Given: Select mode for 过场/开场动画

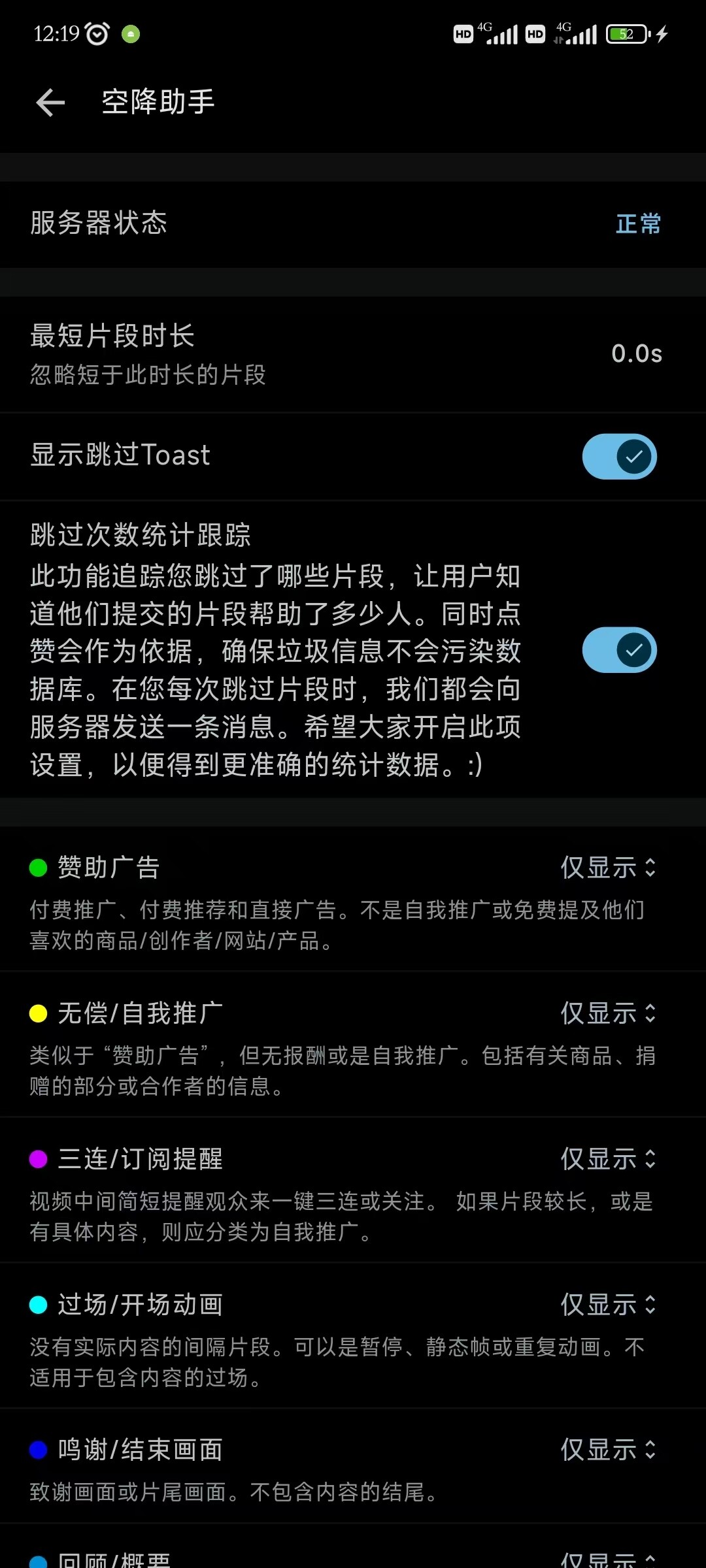Looking at the screenshot, I should (x=608, y=1305).
